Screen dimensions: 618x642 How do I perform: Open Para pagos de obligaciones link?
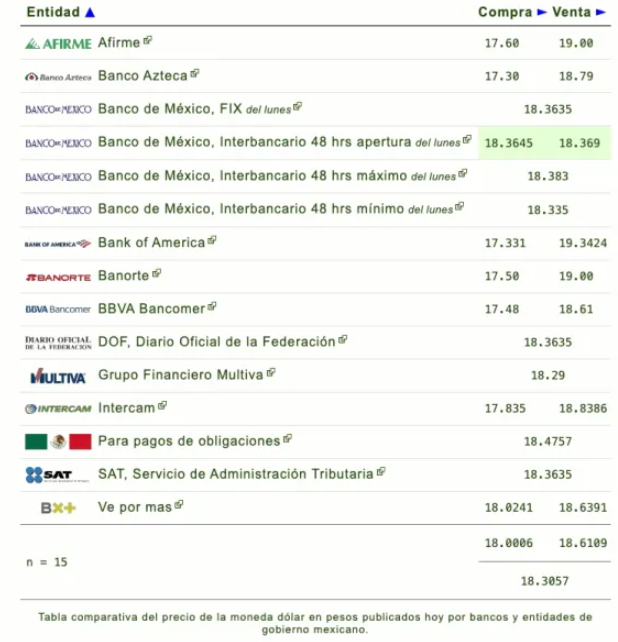(x=188, y=440)
